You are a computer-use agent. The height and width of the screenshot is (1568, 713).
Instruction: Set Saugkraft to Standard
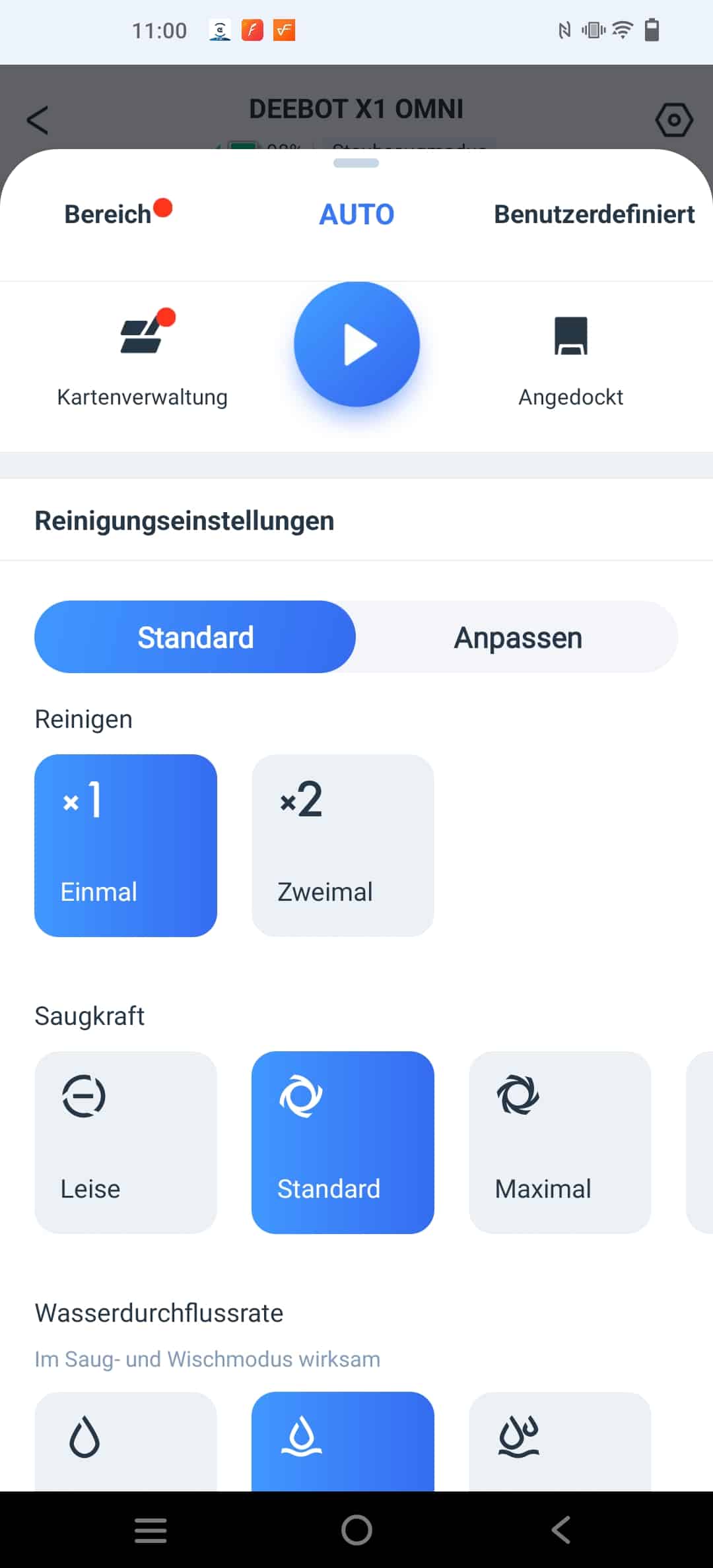pos(343,1142)
